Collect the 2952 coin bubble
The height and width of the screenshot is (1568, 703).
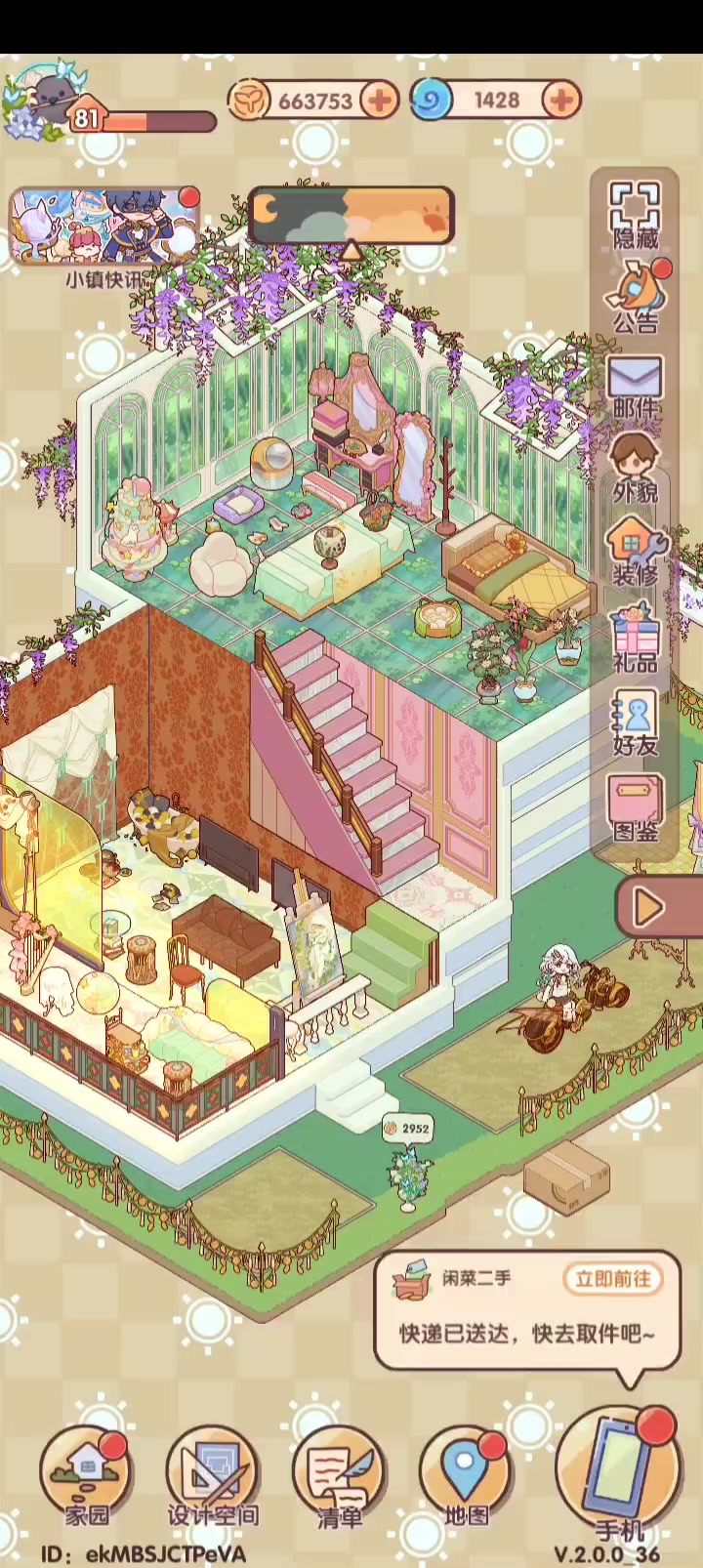(x=407, y=1129)
